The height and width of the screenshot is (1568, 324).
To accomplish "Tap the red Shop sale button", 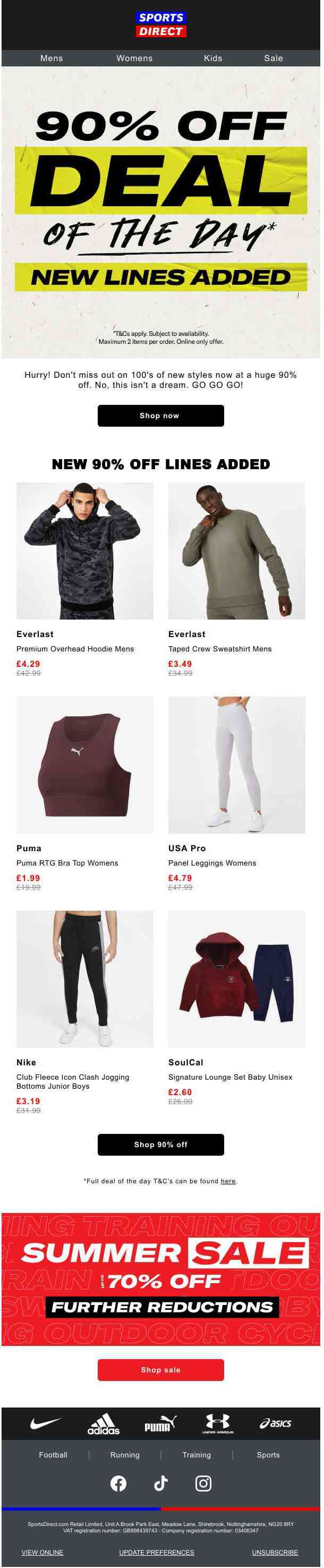I will coord(161,1370).
